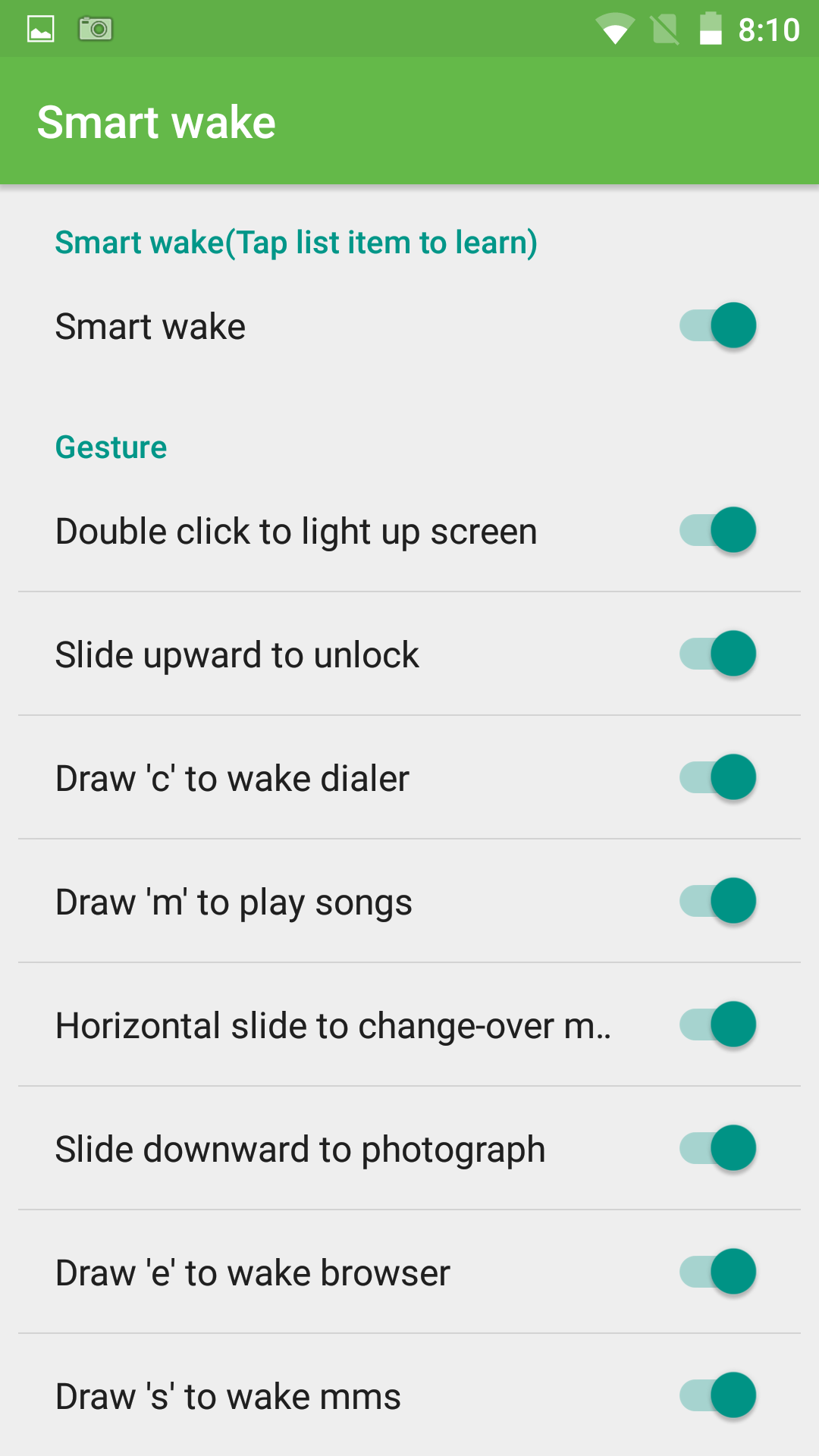Toggle Slide upward to unlock switch
Image resolution: width=819 pixels, height=1456 pixels.
click(x=717, y=654)
